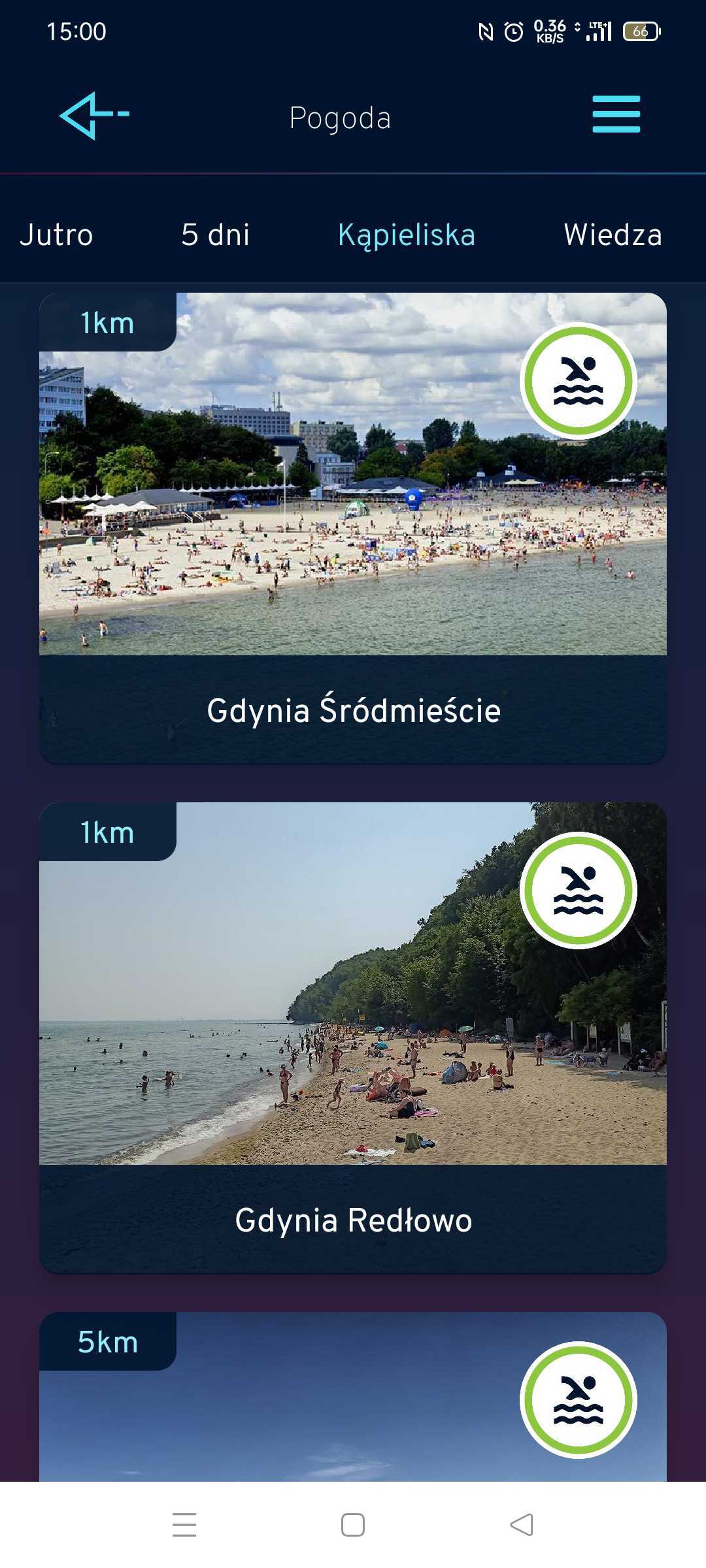
Task: Open the Gdynia Redłowo beach card
Action: [x=353, y=1039]
